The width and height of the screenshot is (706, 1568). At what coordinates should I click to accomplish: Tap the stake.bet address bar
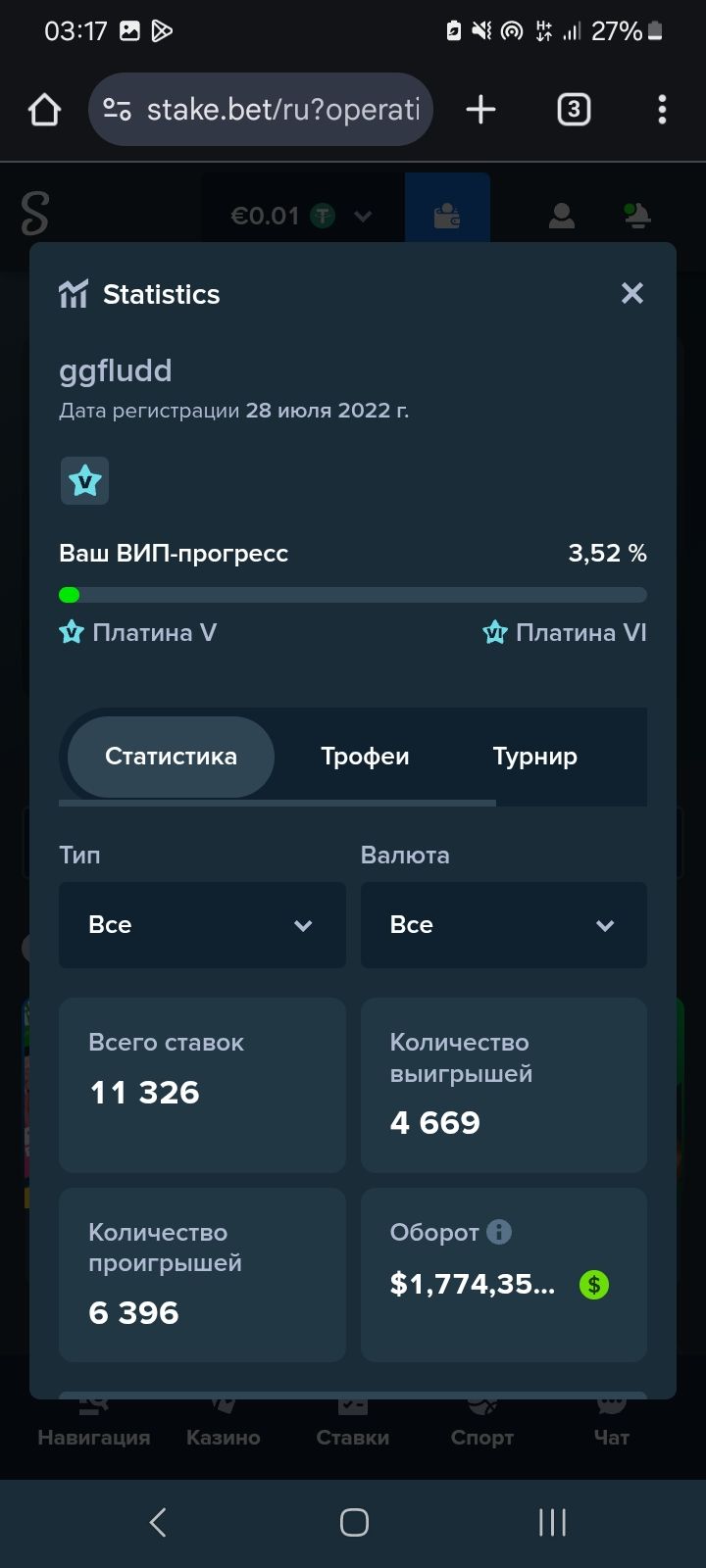point(261,110)
